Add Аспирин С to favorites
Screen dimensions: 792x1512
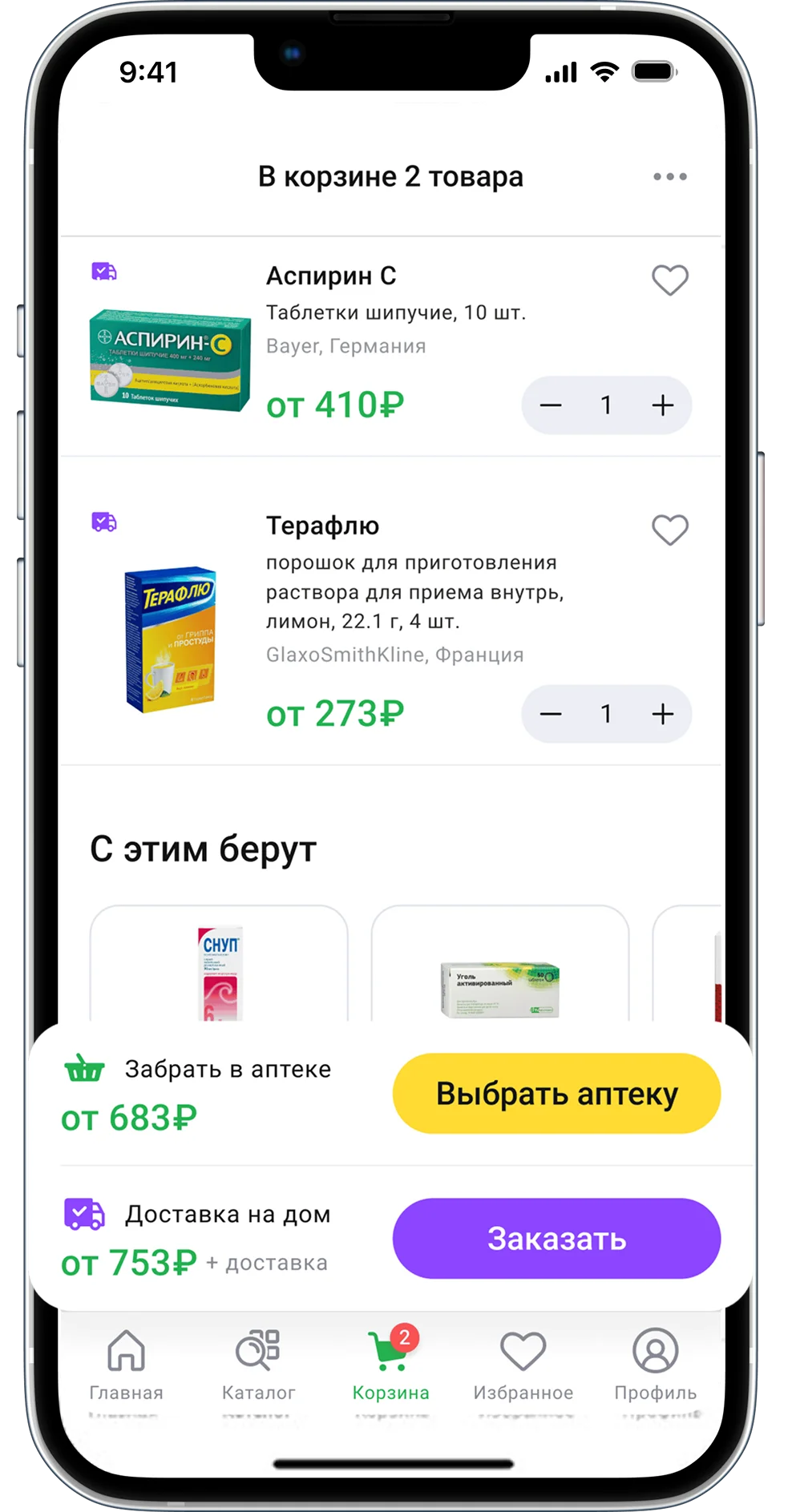click(669, 280)
